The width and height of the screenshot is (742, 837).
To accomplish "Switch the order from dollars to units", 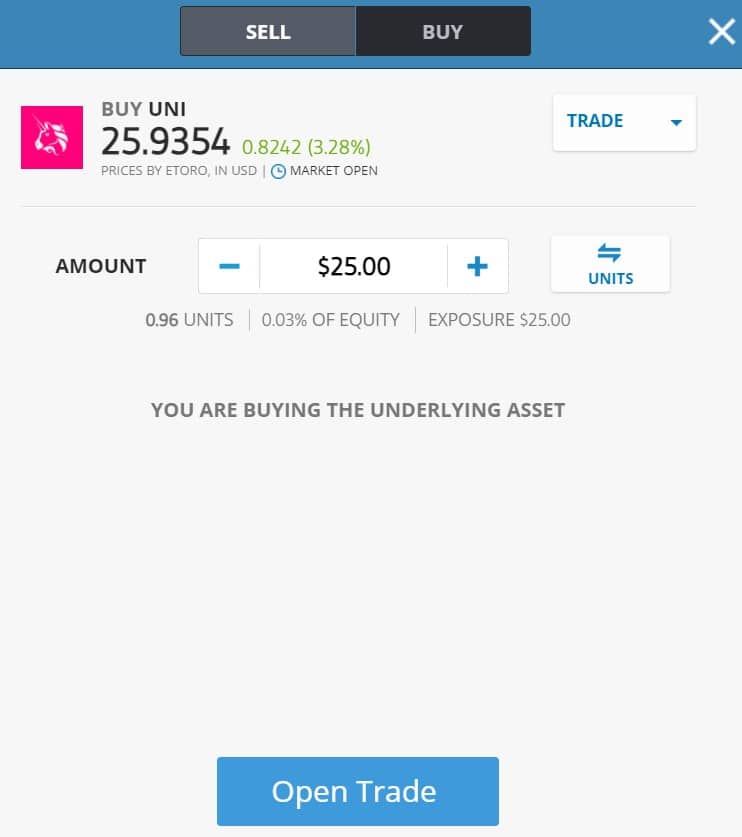I will [x=610, y=264].
